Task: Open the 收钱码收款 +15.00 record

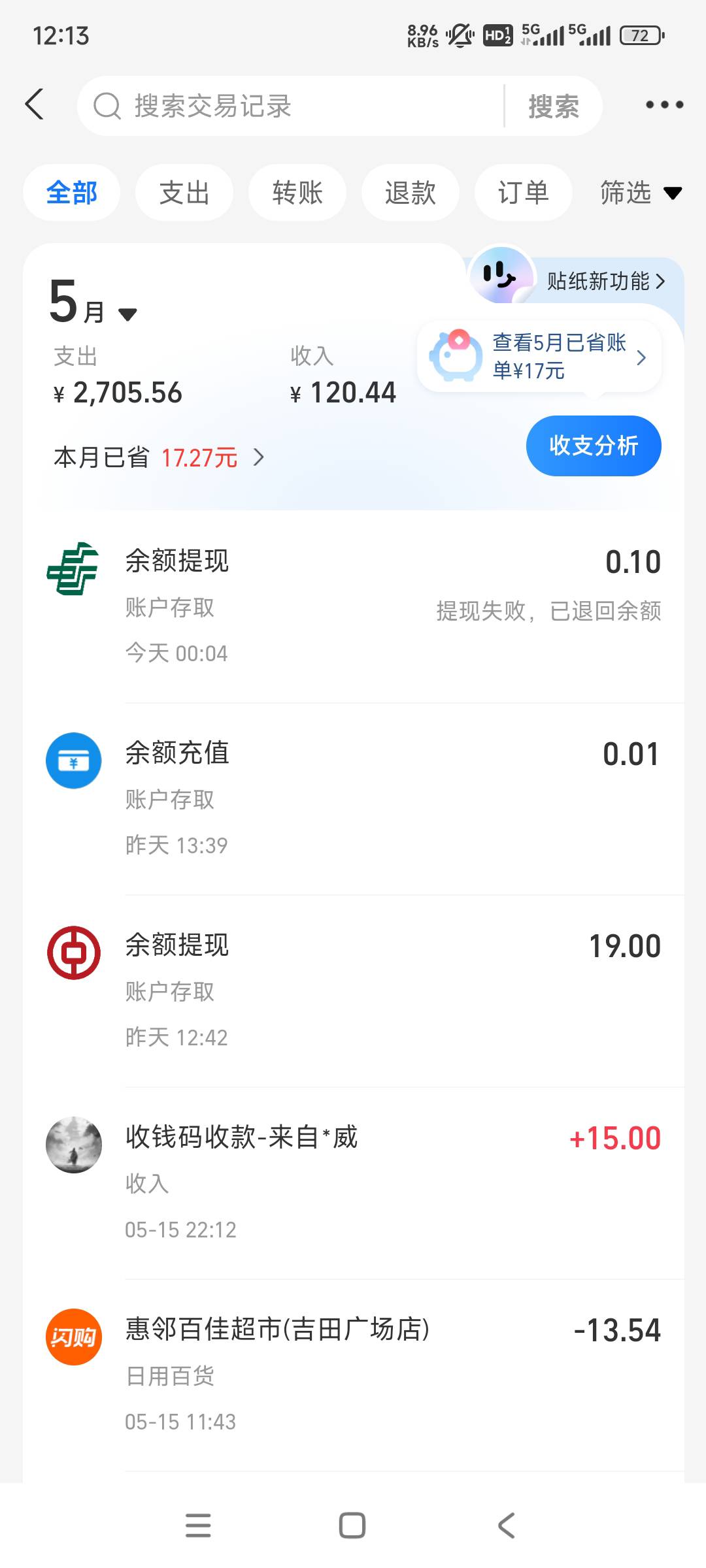Action: tap(354, 1183)
